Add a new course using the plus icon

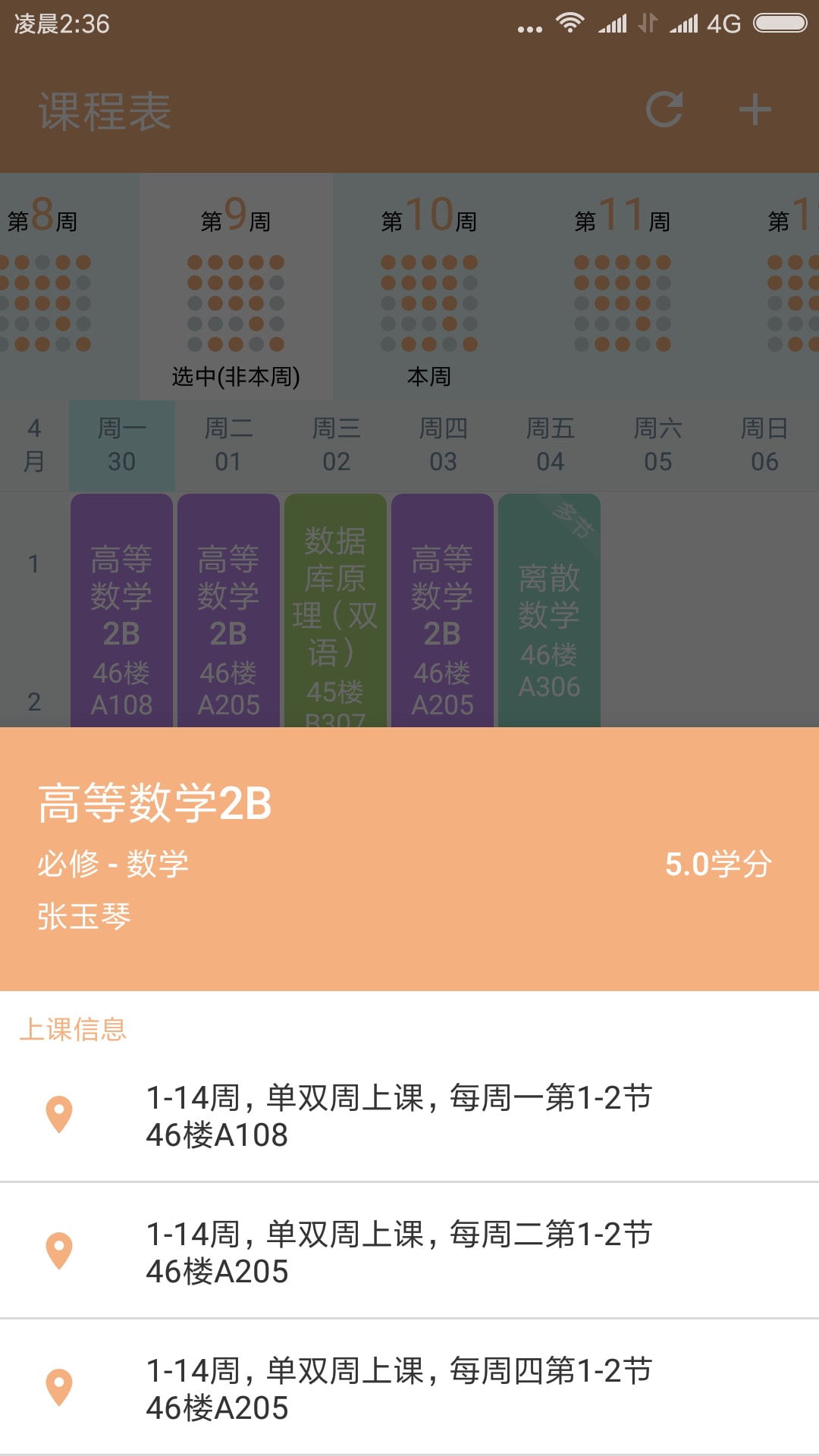[754, 110]
